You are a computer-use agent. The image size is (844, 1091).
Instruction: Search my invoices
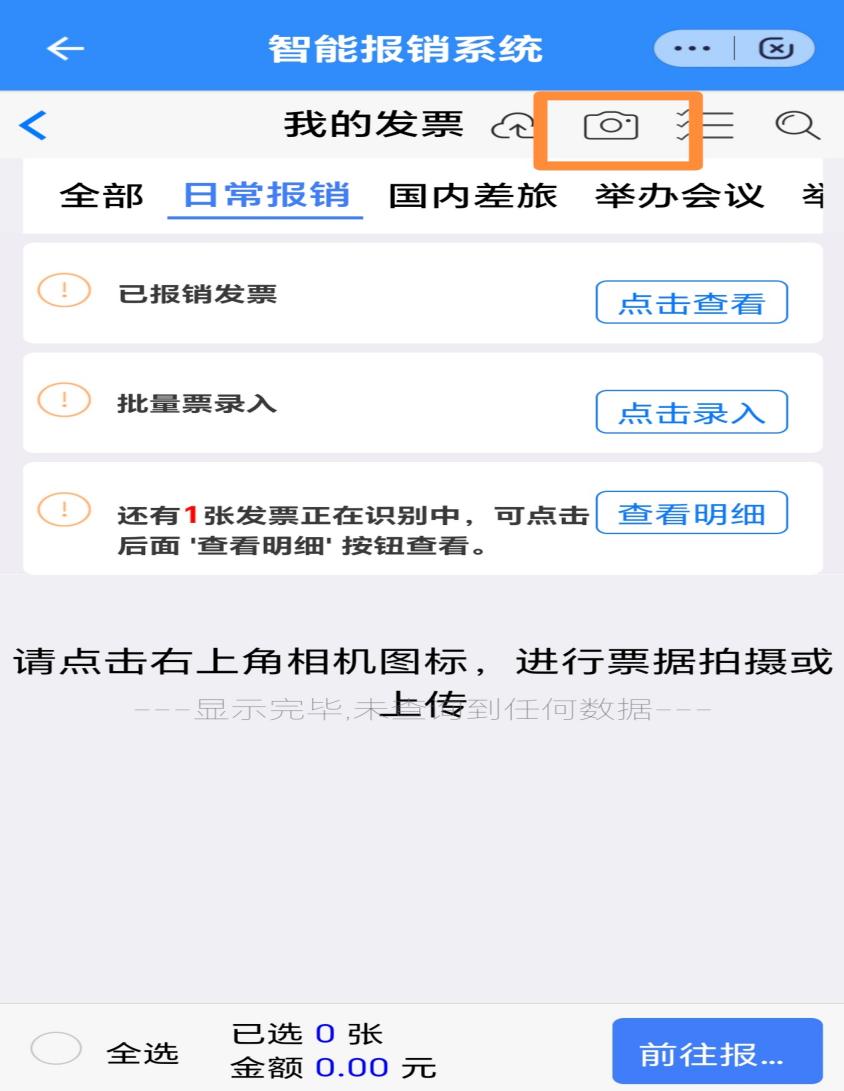(x=797, y=125)
